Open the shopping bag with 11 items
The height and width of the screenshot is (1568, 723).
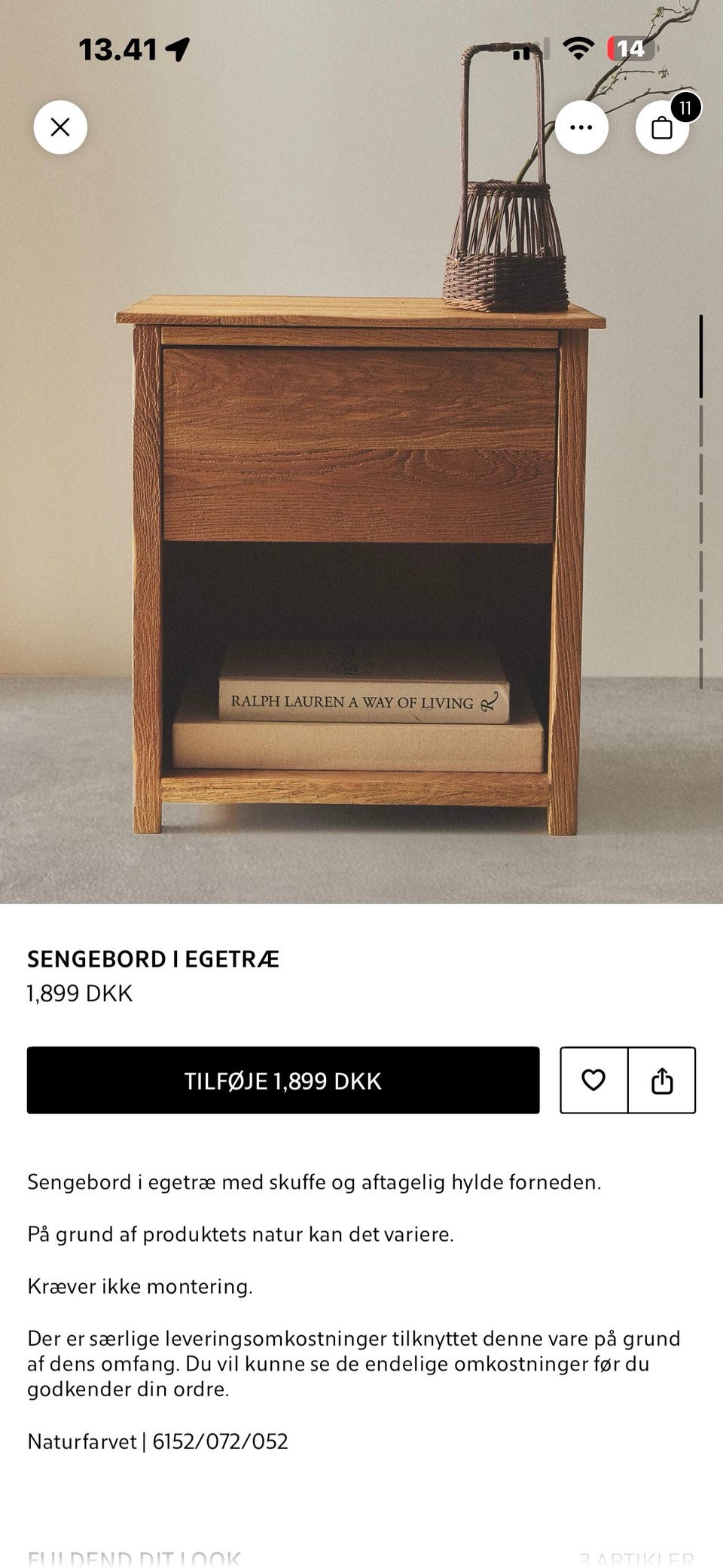[x=661, y=127]
